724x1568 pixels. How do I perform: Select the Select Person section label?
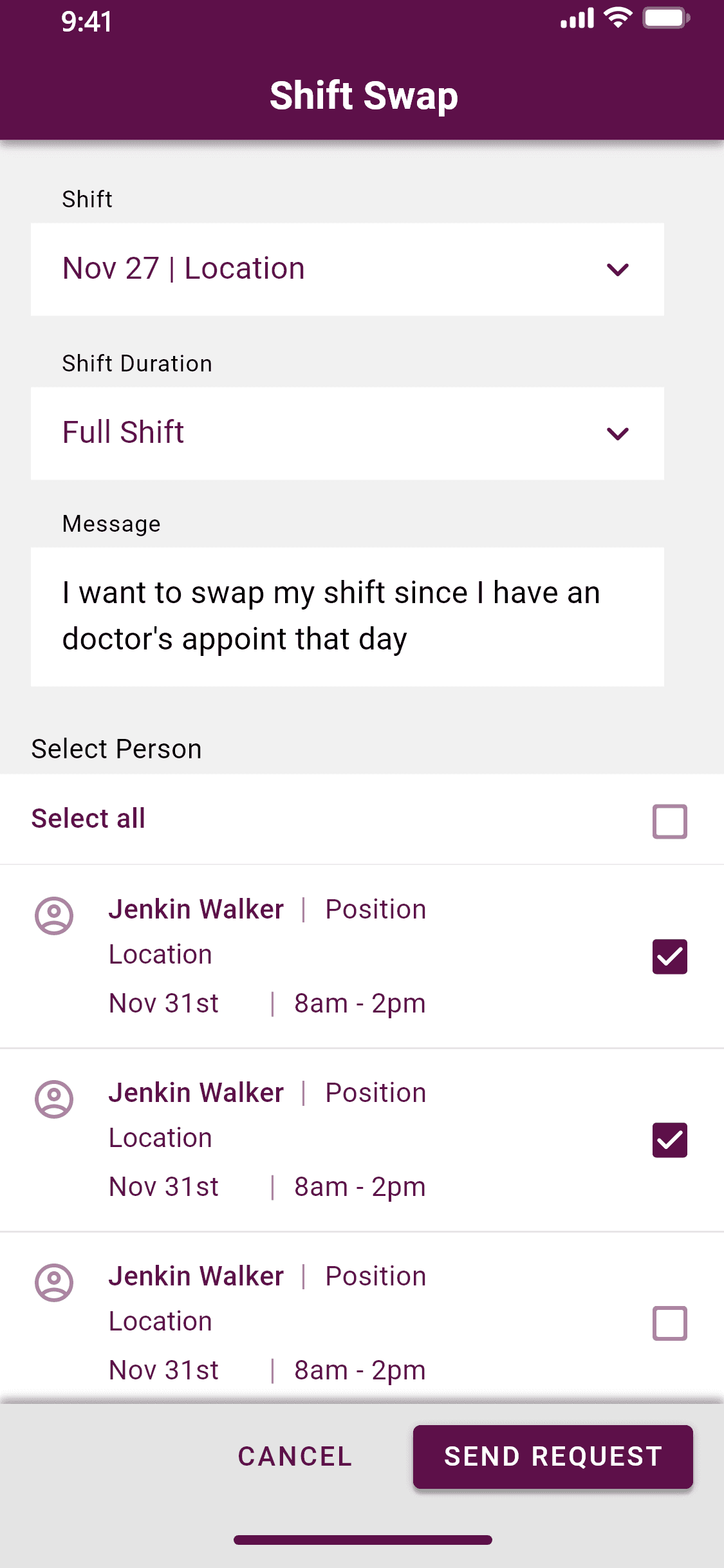116,749
